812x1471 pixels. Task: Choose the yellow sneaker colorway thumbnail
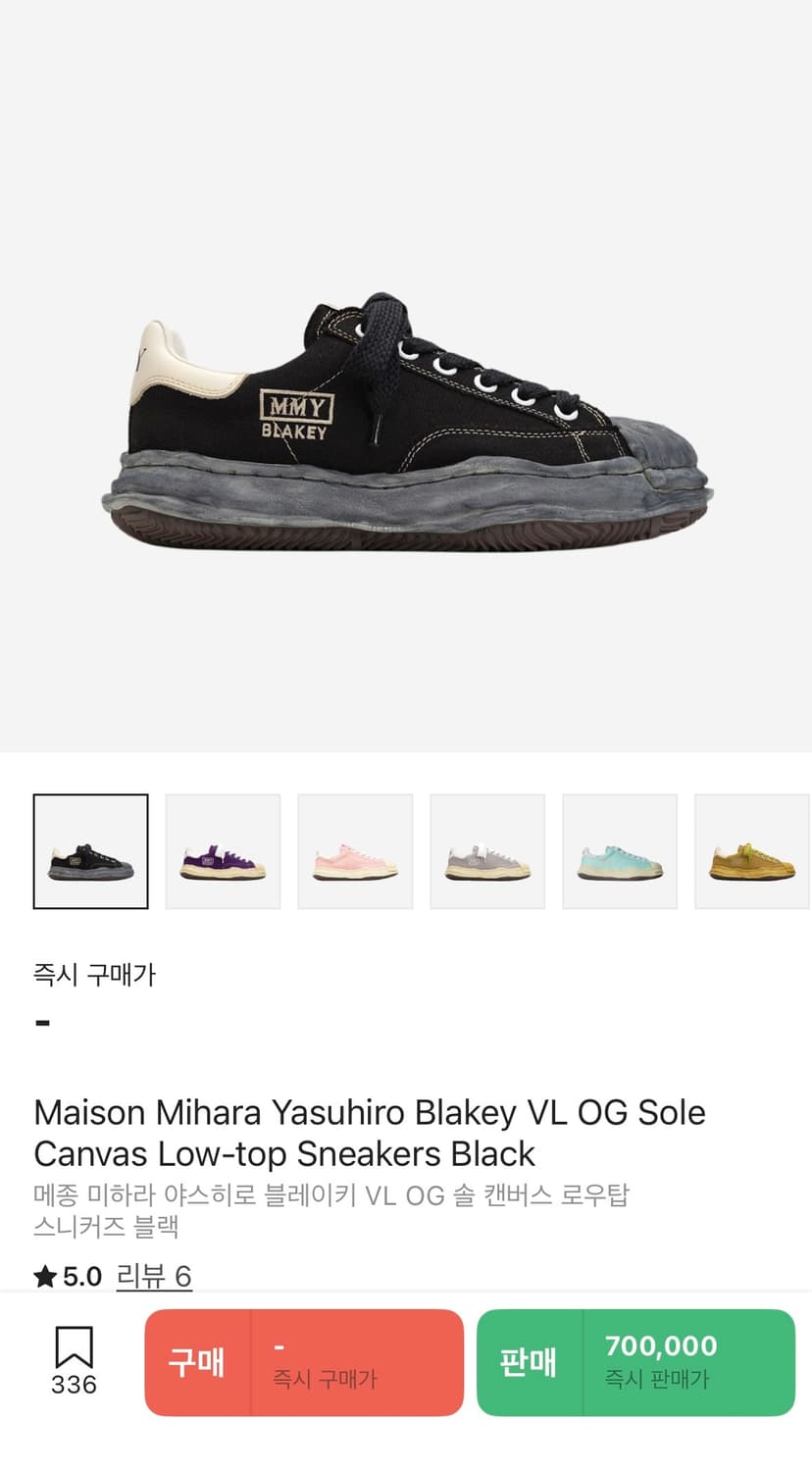(752, 849)
